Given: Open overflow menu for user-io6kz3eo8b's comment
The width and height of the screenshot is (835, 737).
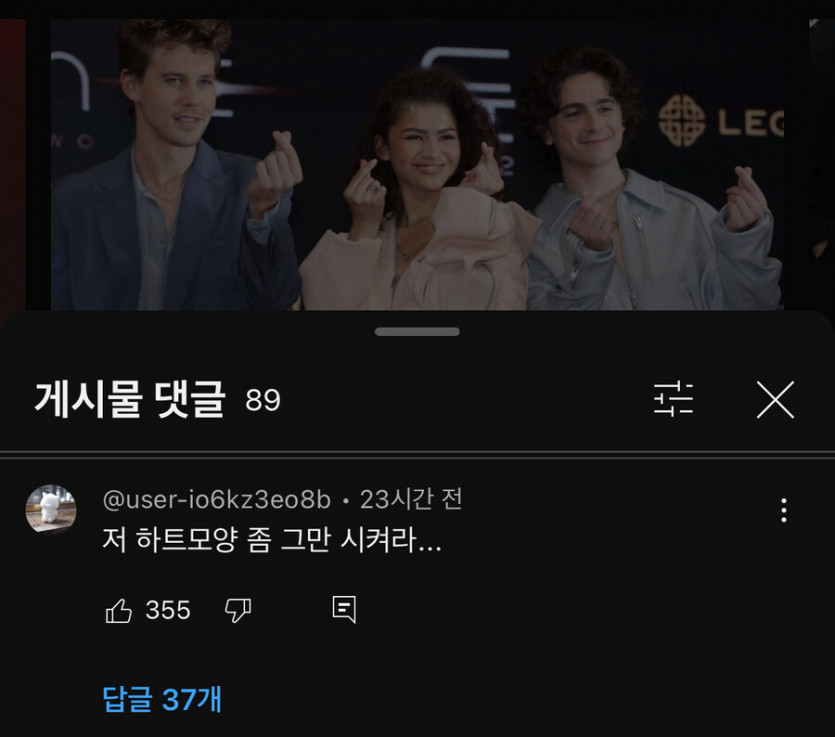Looking at the screenshot, I should pos(784,510).
